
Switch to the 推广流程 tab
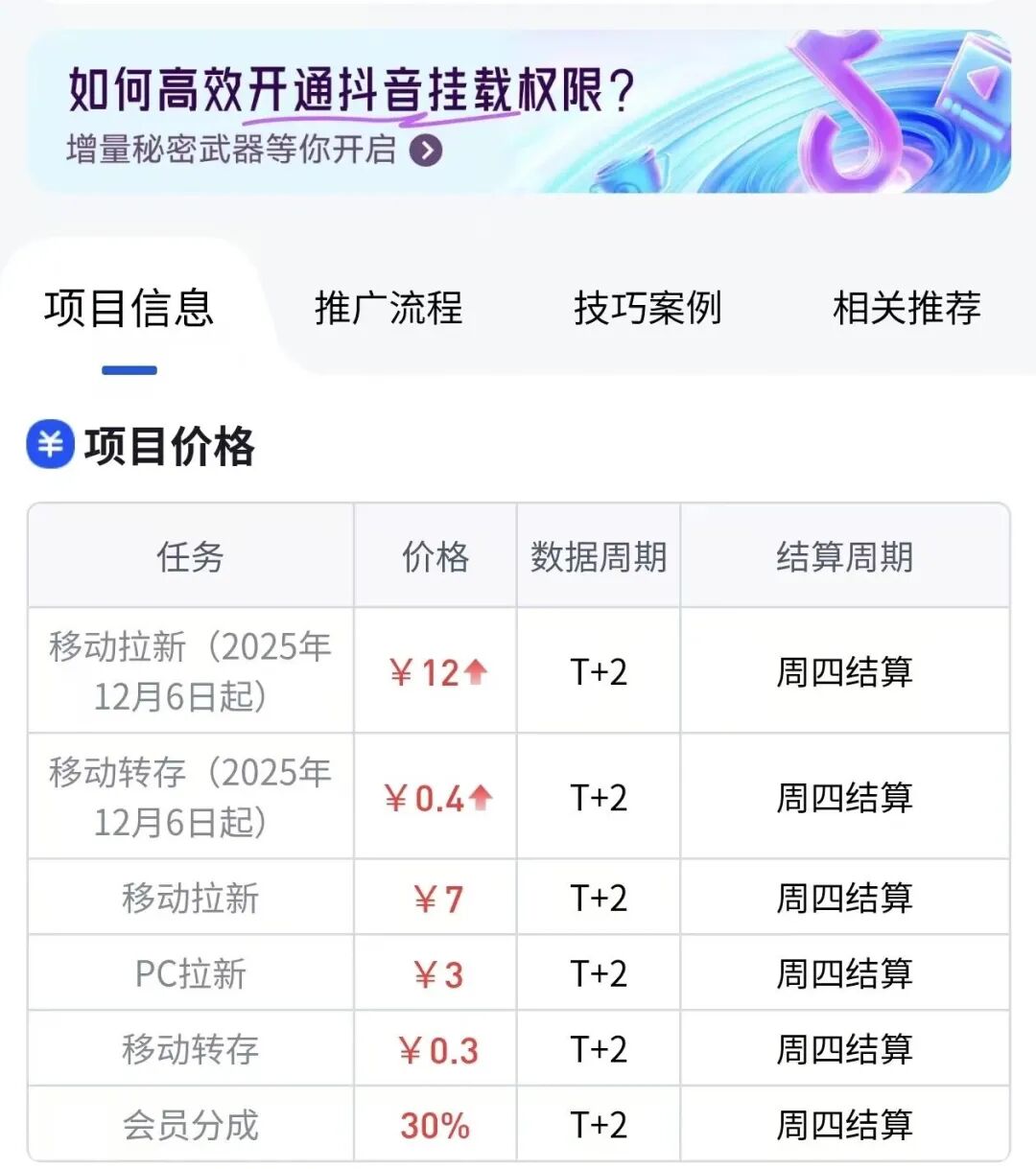coord(388,309)
